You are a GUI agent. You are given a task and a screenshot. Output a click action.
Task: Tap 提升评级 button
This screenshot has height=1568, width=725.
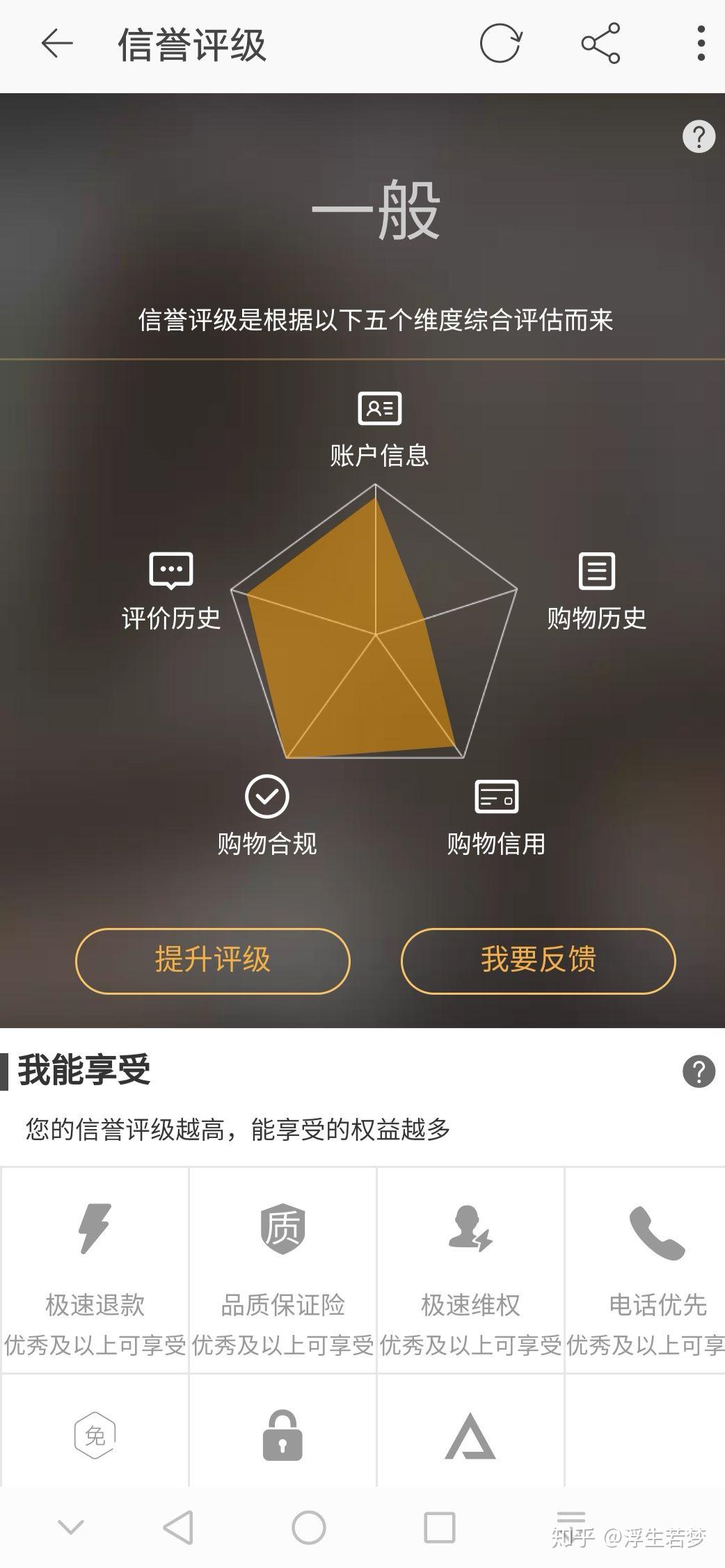(212, 961)
